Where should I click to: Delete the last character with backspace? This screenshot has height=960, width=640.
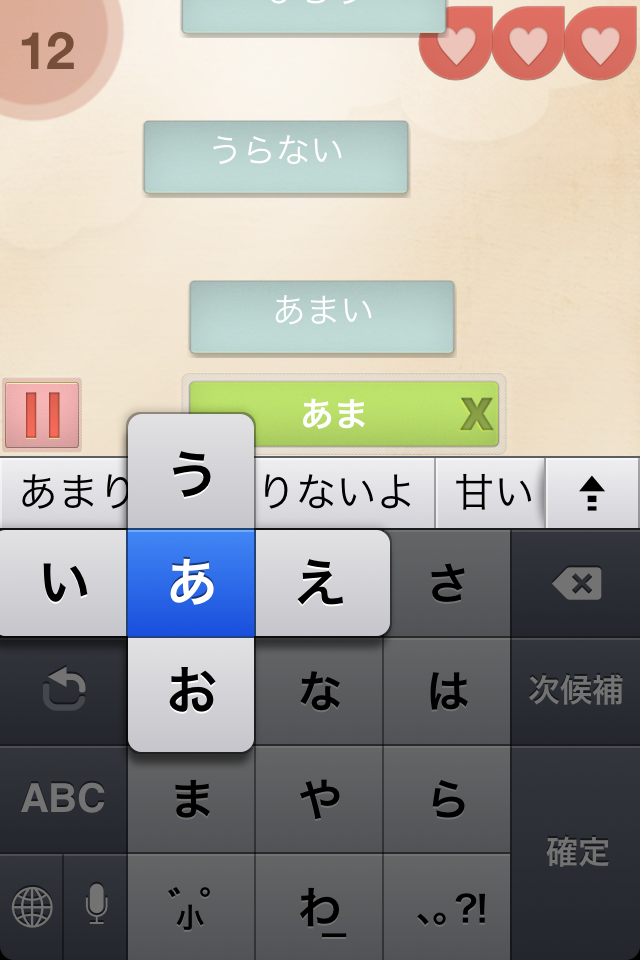[575, 583]
